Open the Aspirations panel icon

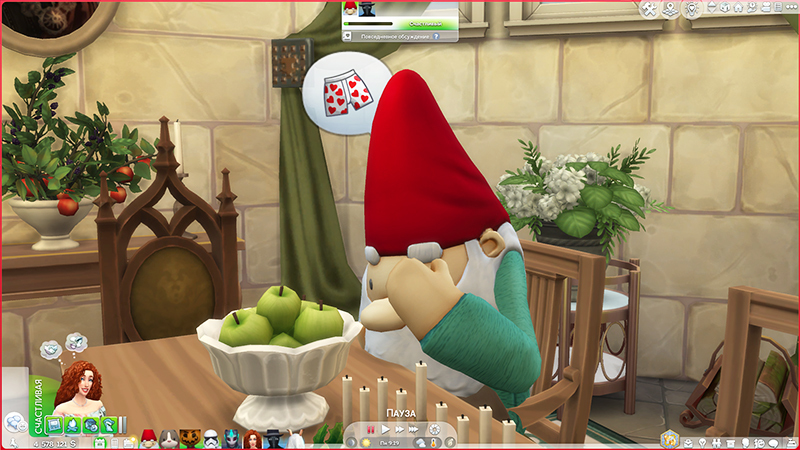click(x=702, y=440)
